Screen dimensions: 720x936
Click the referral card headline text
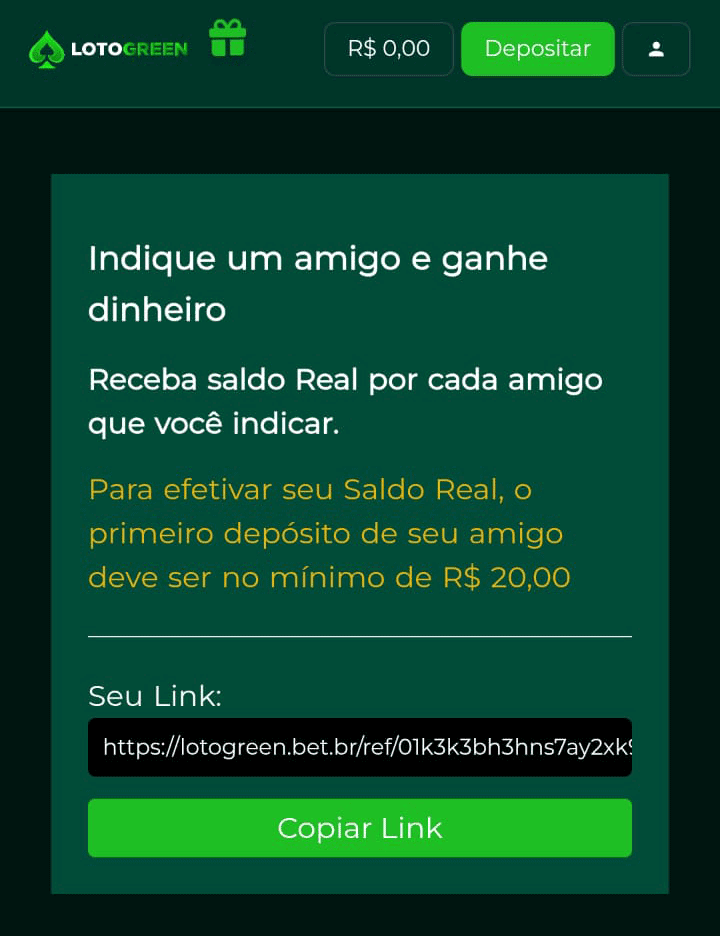pyautogui.click(x=318, y=284)
